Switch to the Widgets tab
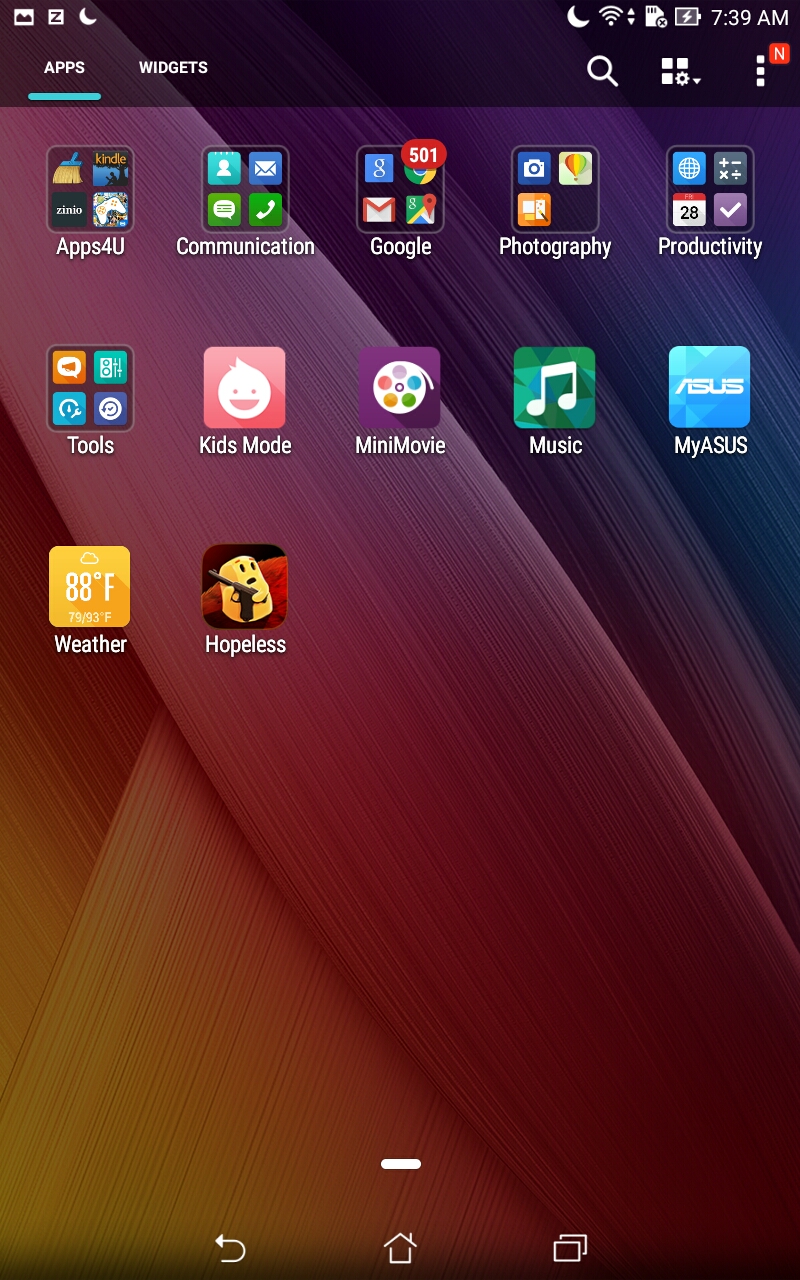The width and height of the screenshot is (800, 1280). 173,68
